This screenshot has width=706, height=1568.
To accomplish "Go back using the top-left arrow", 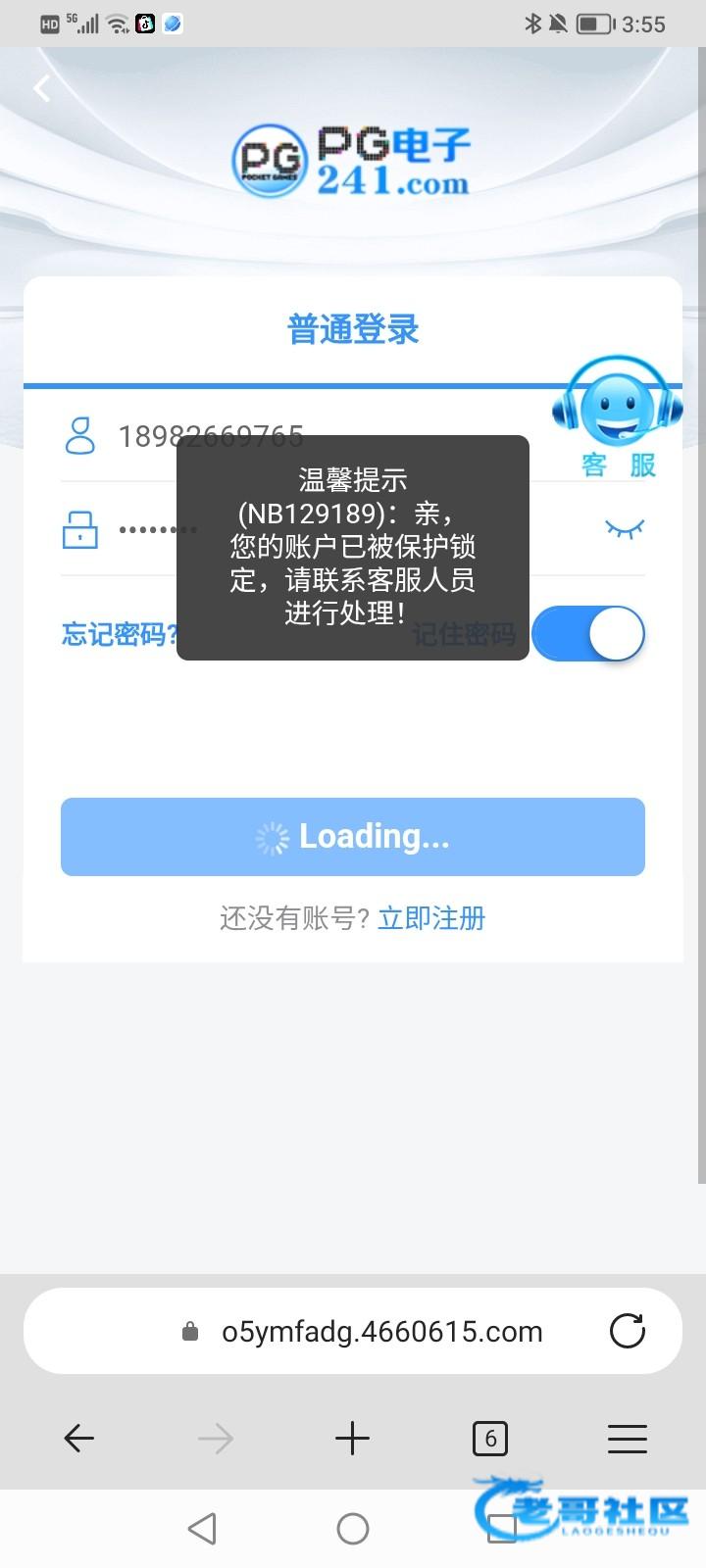I will click(42, 89).
